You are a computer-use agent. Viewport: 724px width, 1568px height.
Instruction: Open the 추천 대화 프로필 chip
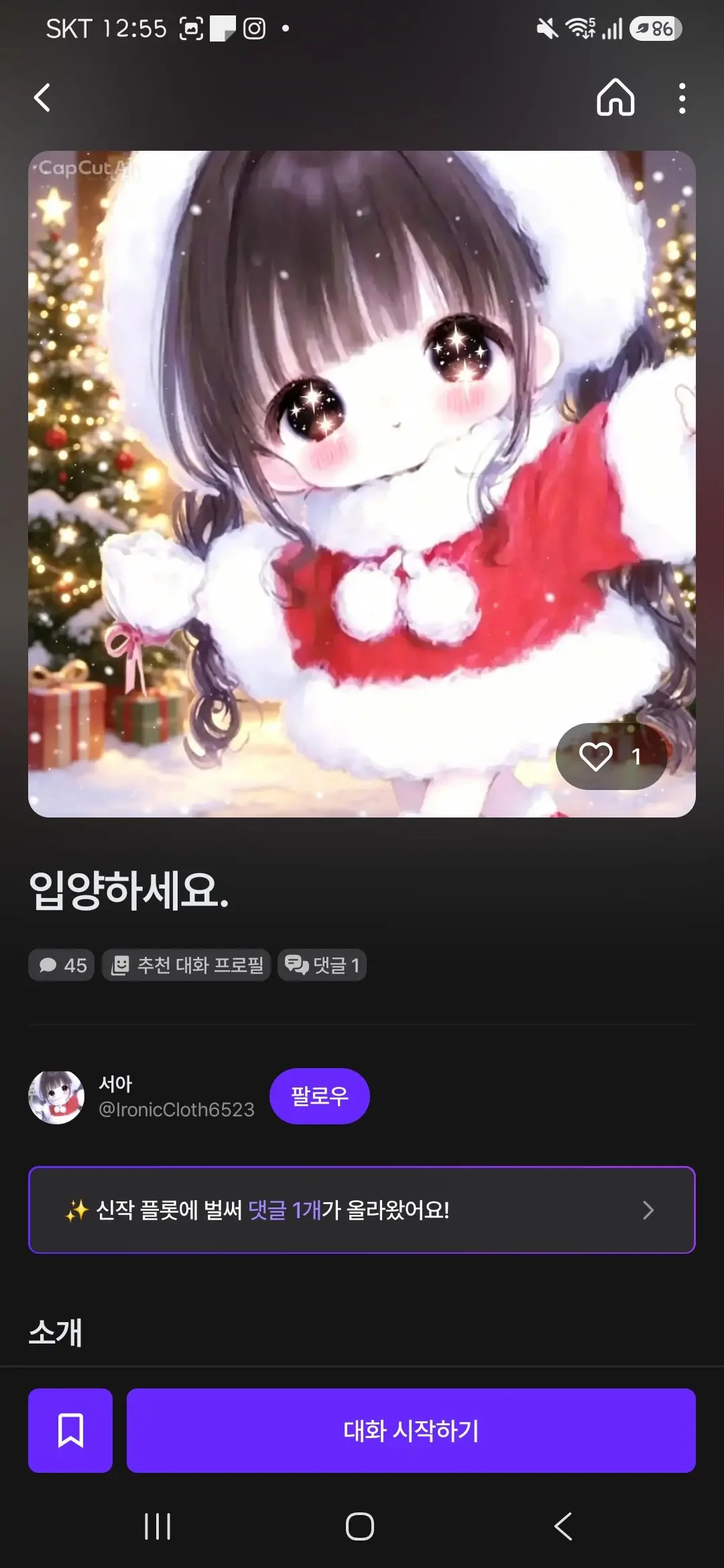click(186, 965)
